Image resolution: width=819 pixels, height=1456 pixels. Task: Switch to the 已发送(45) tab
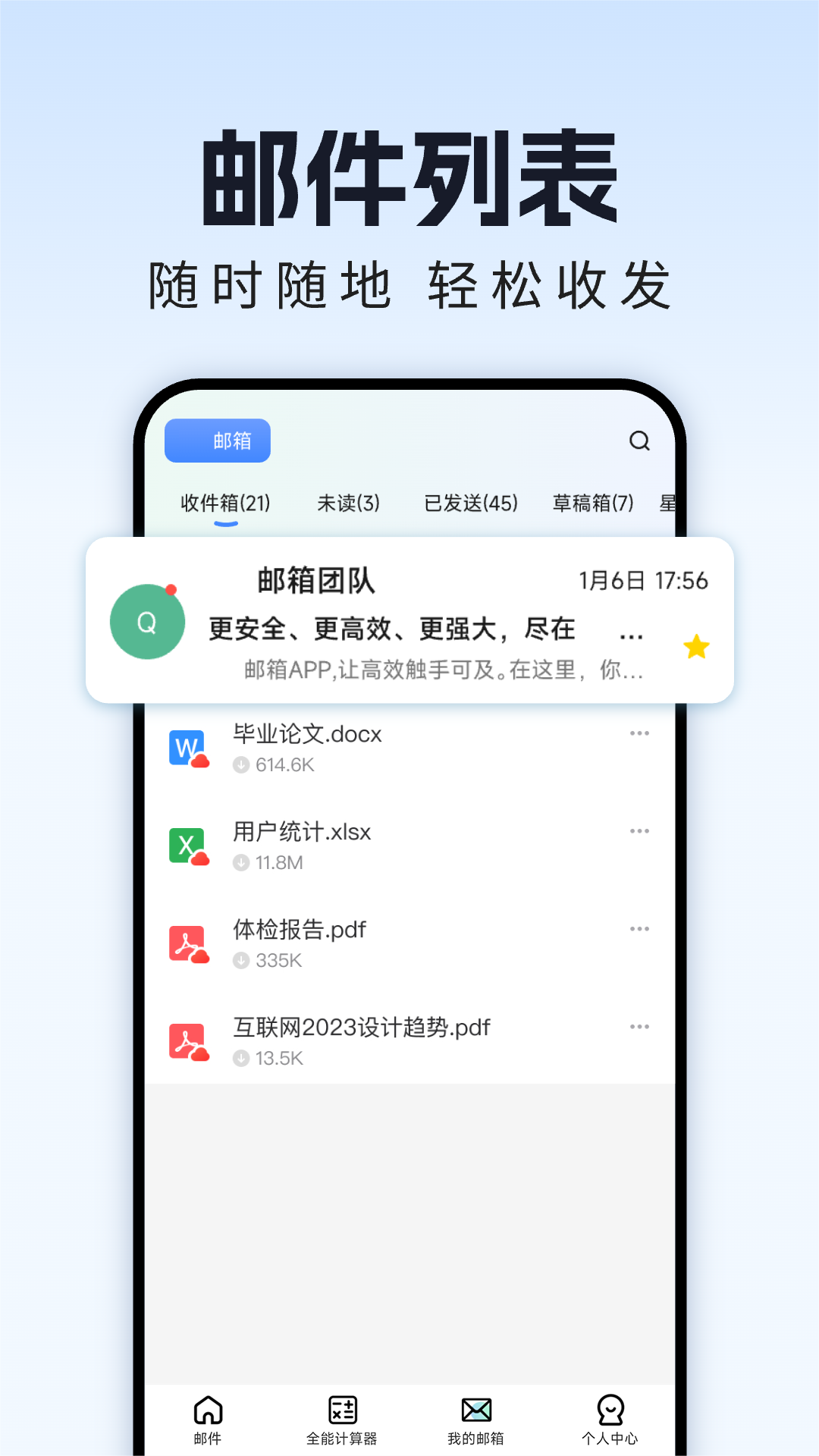[x=472, y=503]
